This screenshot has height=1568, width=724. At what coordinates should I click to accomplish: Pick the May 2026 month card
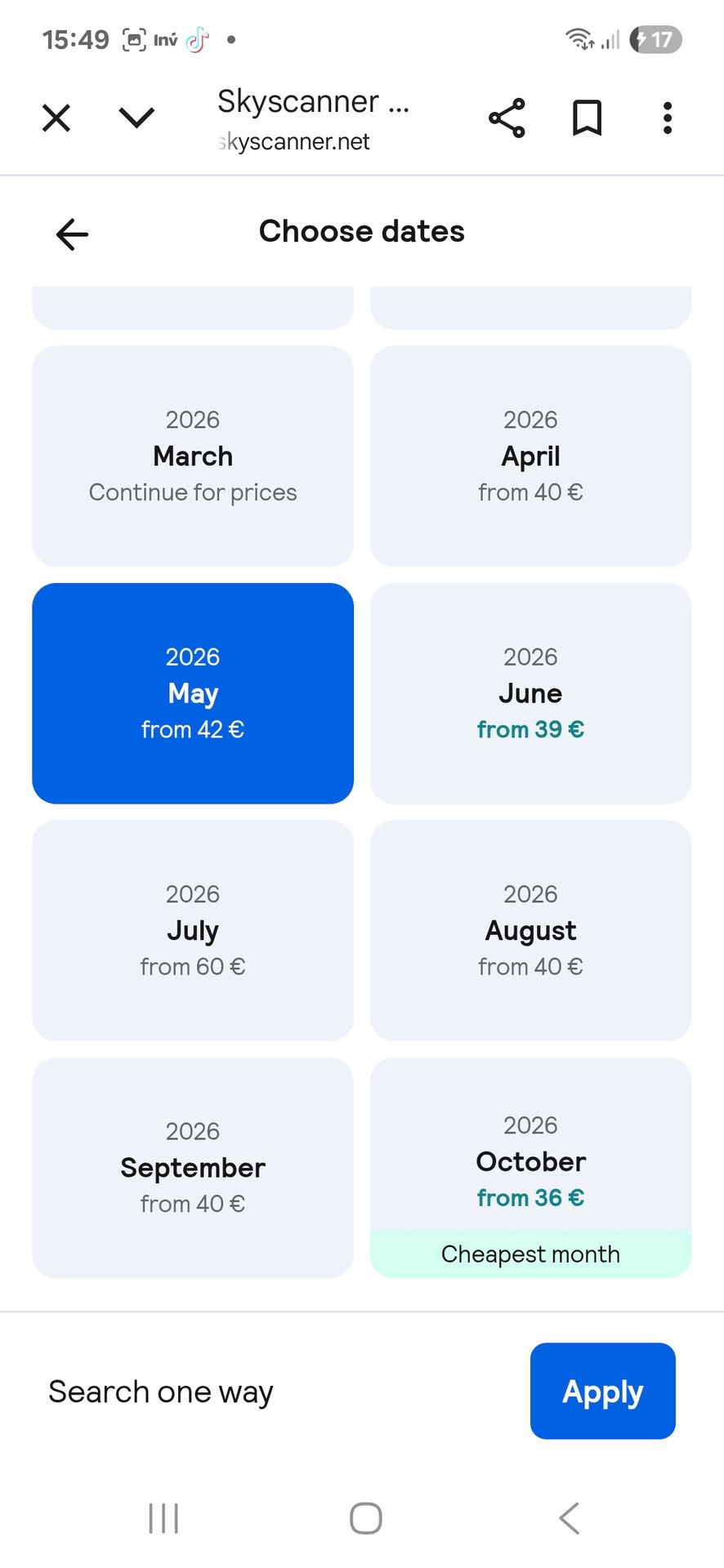193,693
